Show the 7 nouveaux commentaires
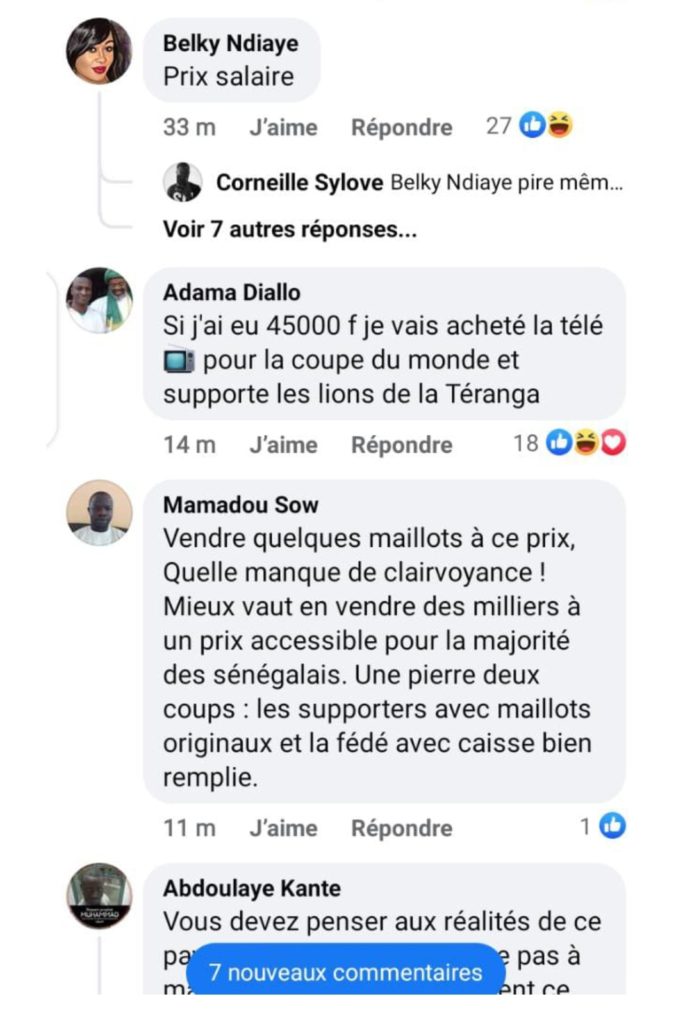 [345, 971]
